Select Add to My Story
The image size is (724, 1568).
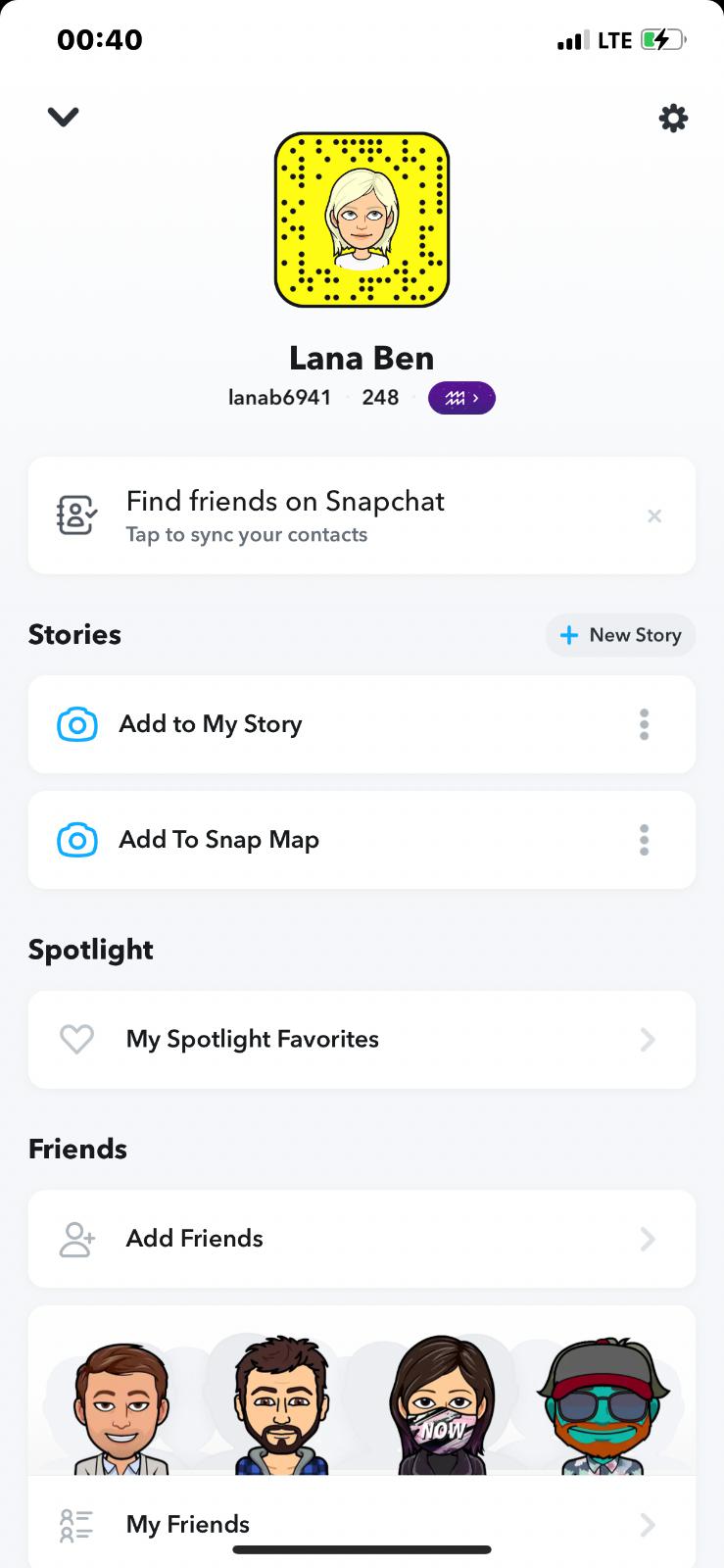click(211, 724)
